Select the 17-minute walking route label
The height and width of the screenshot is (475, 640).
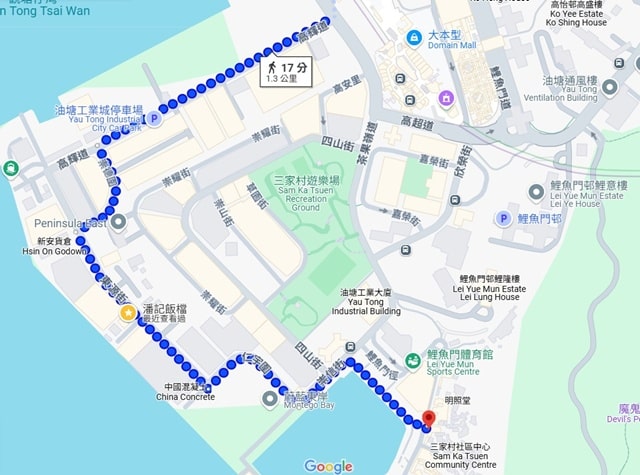288,71
